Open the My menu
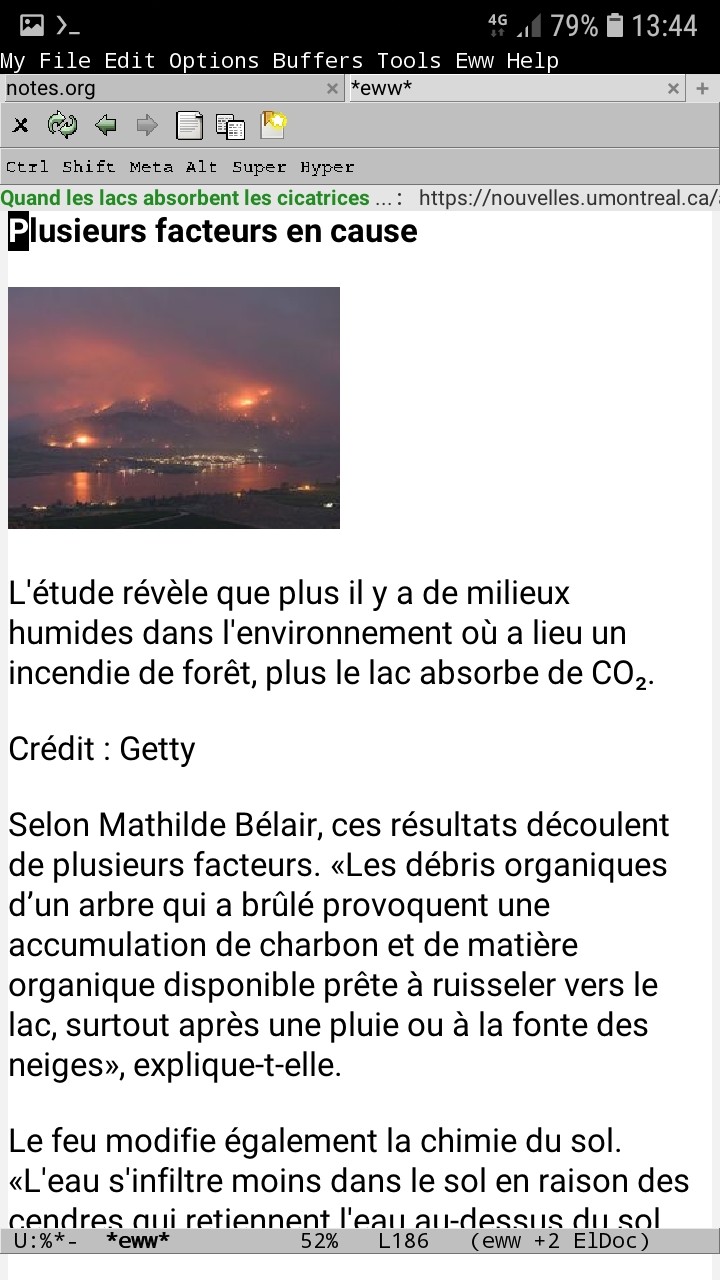Viewport: 720px width, 1280px height. point(13,61)
